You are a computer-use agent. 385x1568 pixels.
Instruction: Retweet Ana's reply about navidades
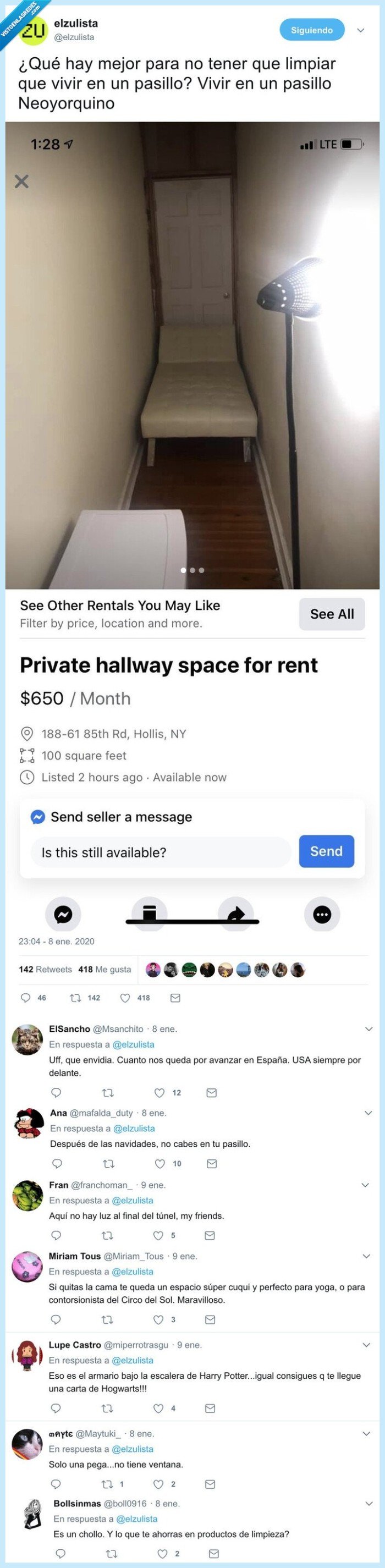108,1163
